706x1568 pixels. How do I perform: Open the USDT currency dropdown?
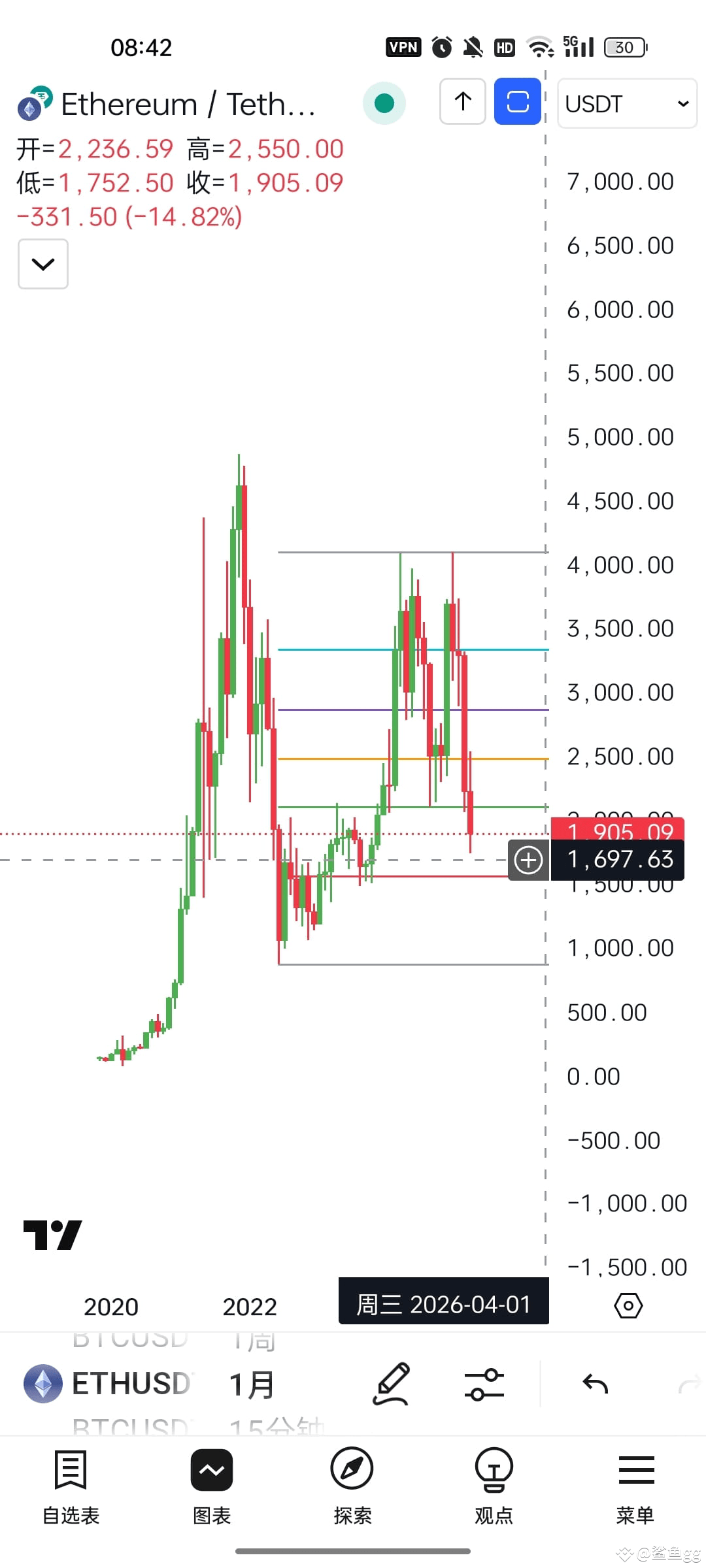(x=626, y=103)
